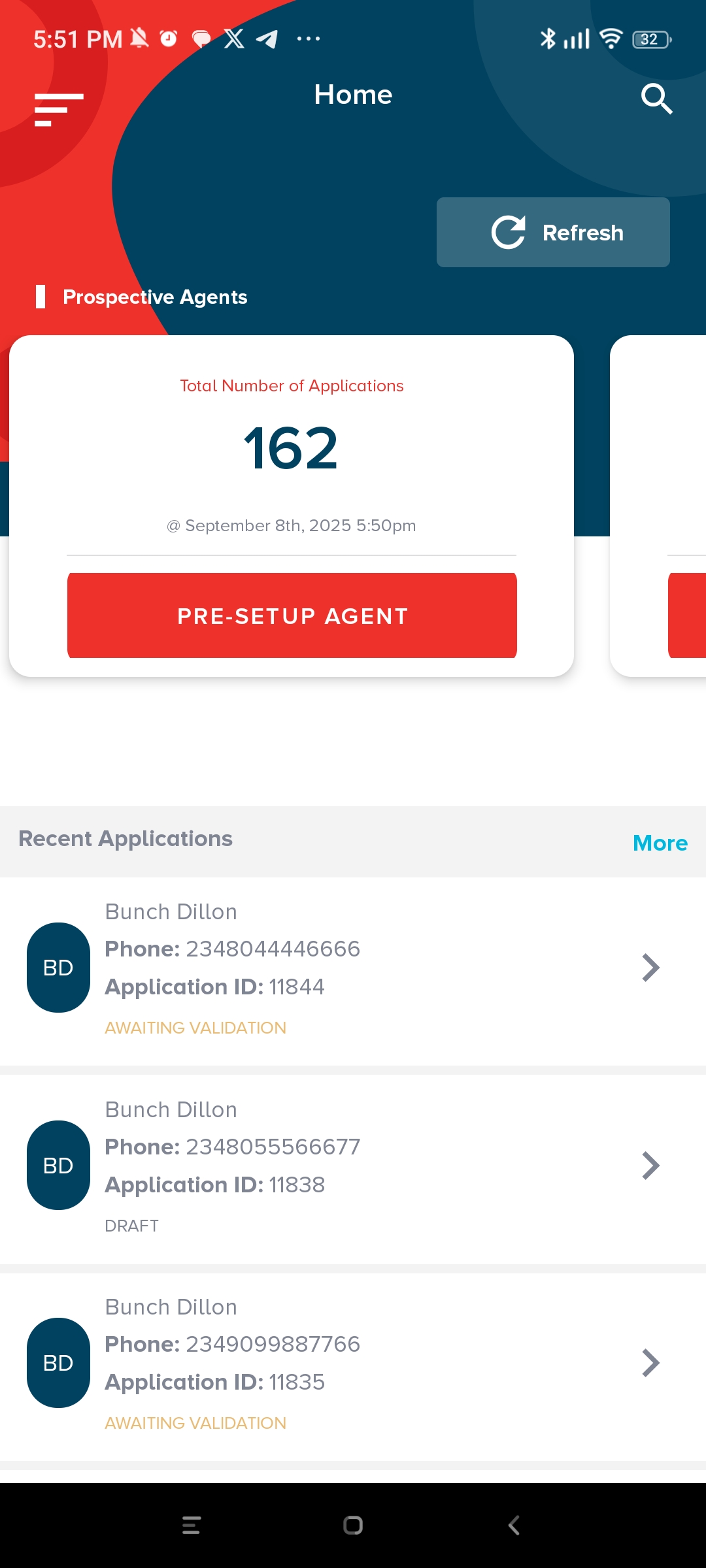
Task: Open draft application ID 11838
Action: pyautogui.click(x=353, y=1166)
